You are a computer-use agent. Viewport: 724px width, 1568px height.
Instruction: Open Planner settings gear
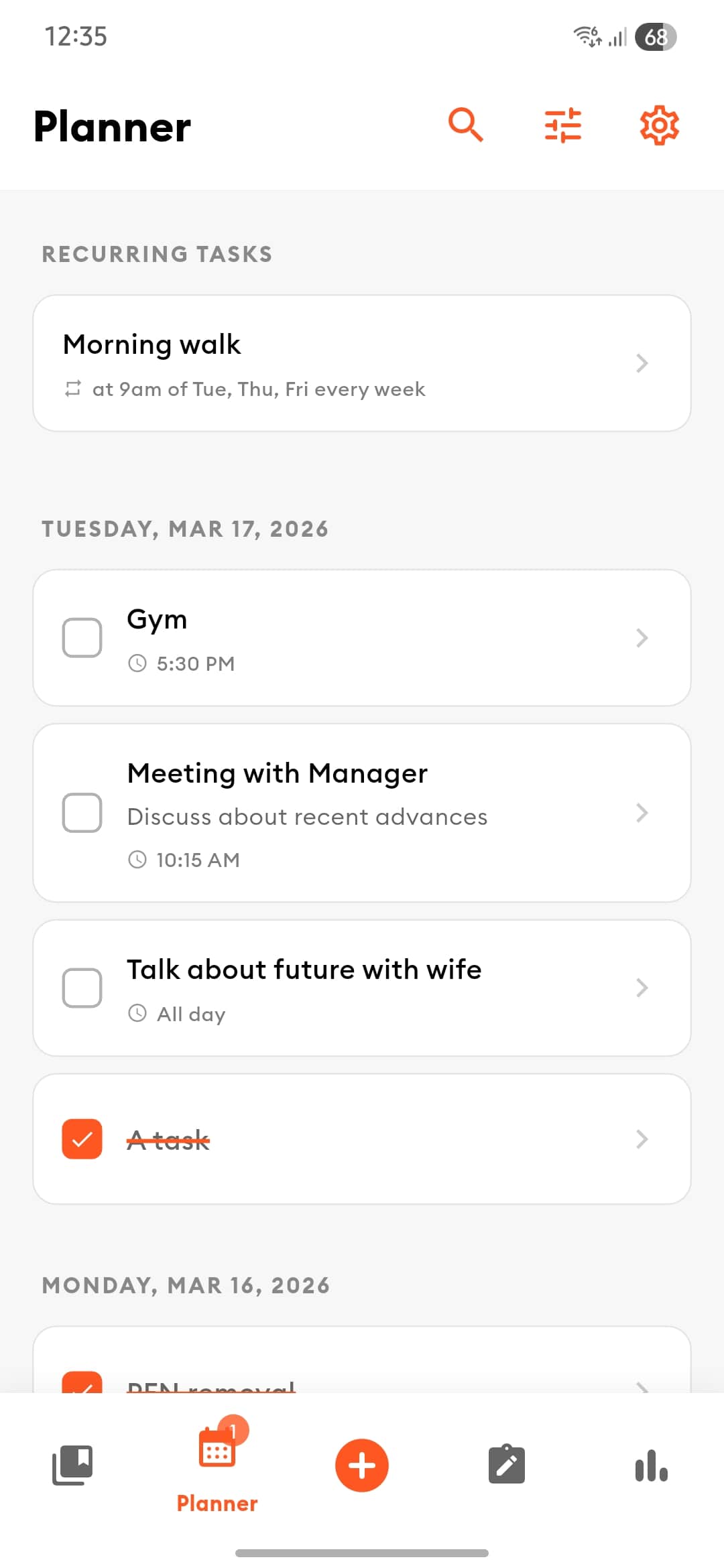pos(658,125)
